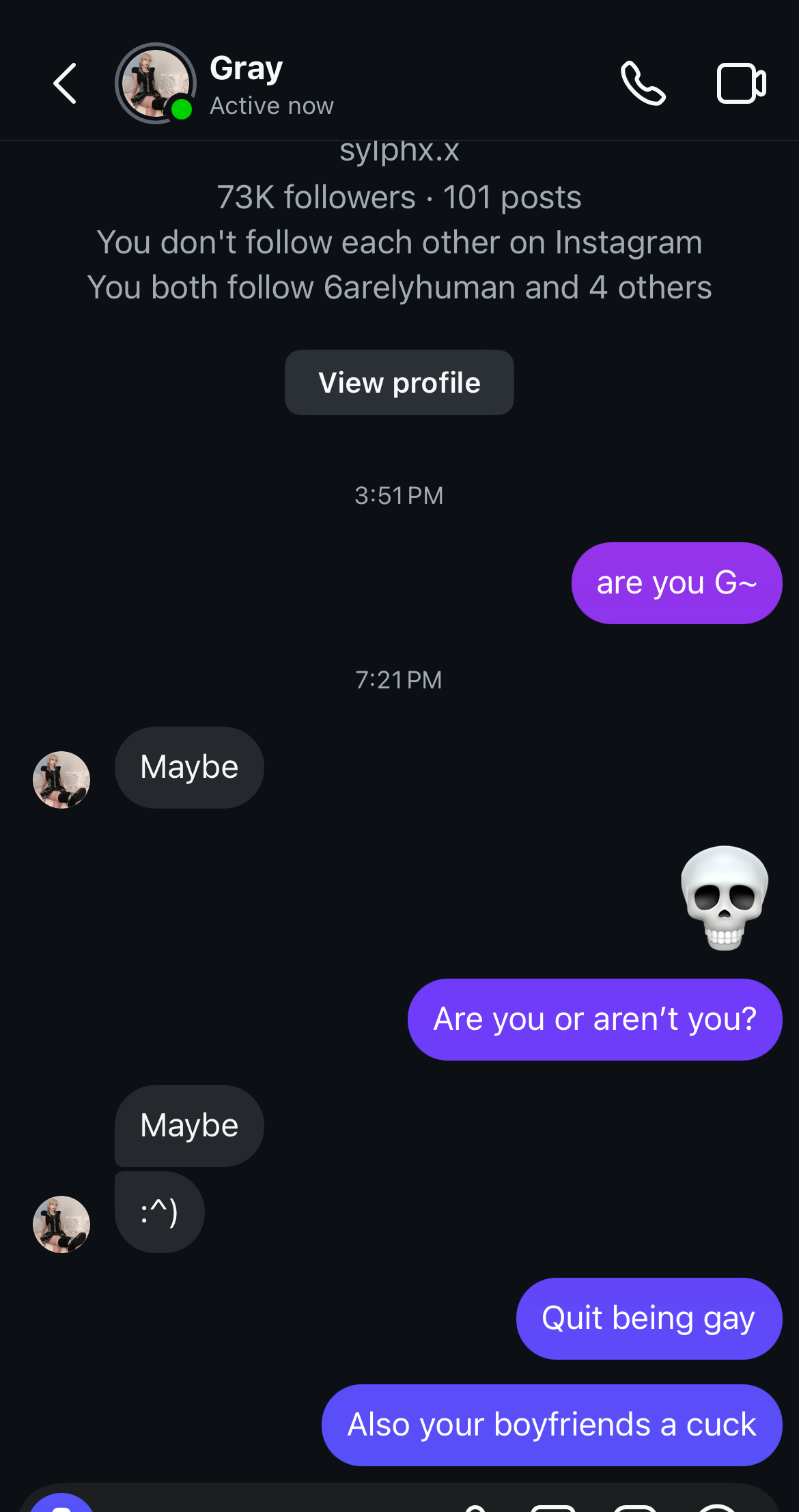Start a voice call with Gray
Viewport: 799px width, 1512px height.
click(x=643, y=83)
